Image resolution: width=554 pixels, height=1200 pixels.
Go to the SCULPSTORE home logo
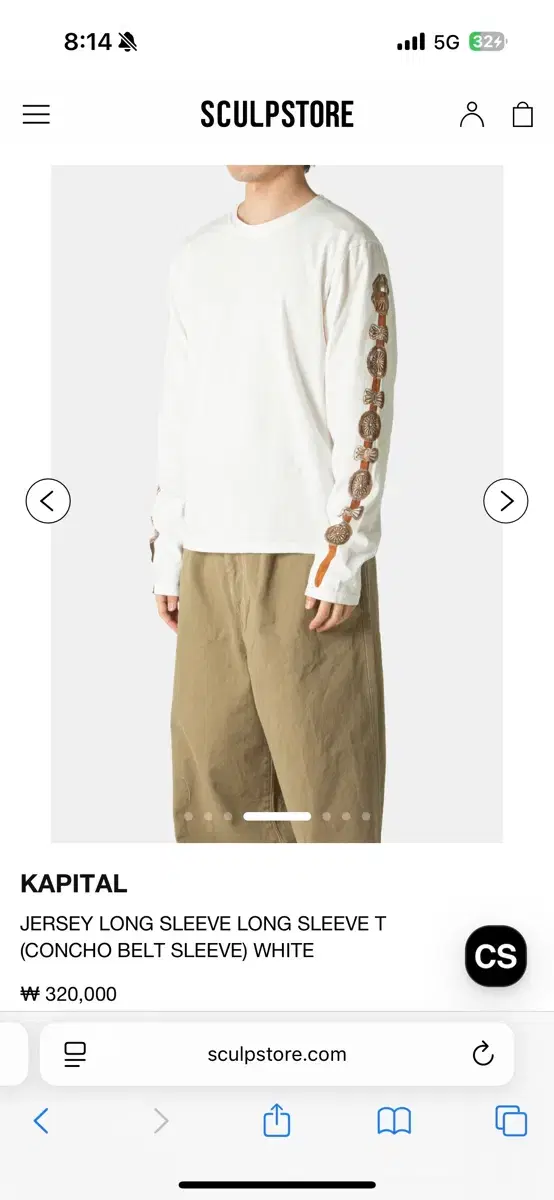pos(277,115)
